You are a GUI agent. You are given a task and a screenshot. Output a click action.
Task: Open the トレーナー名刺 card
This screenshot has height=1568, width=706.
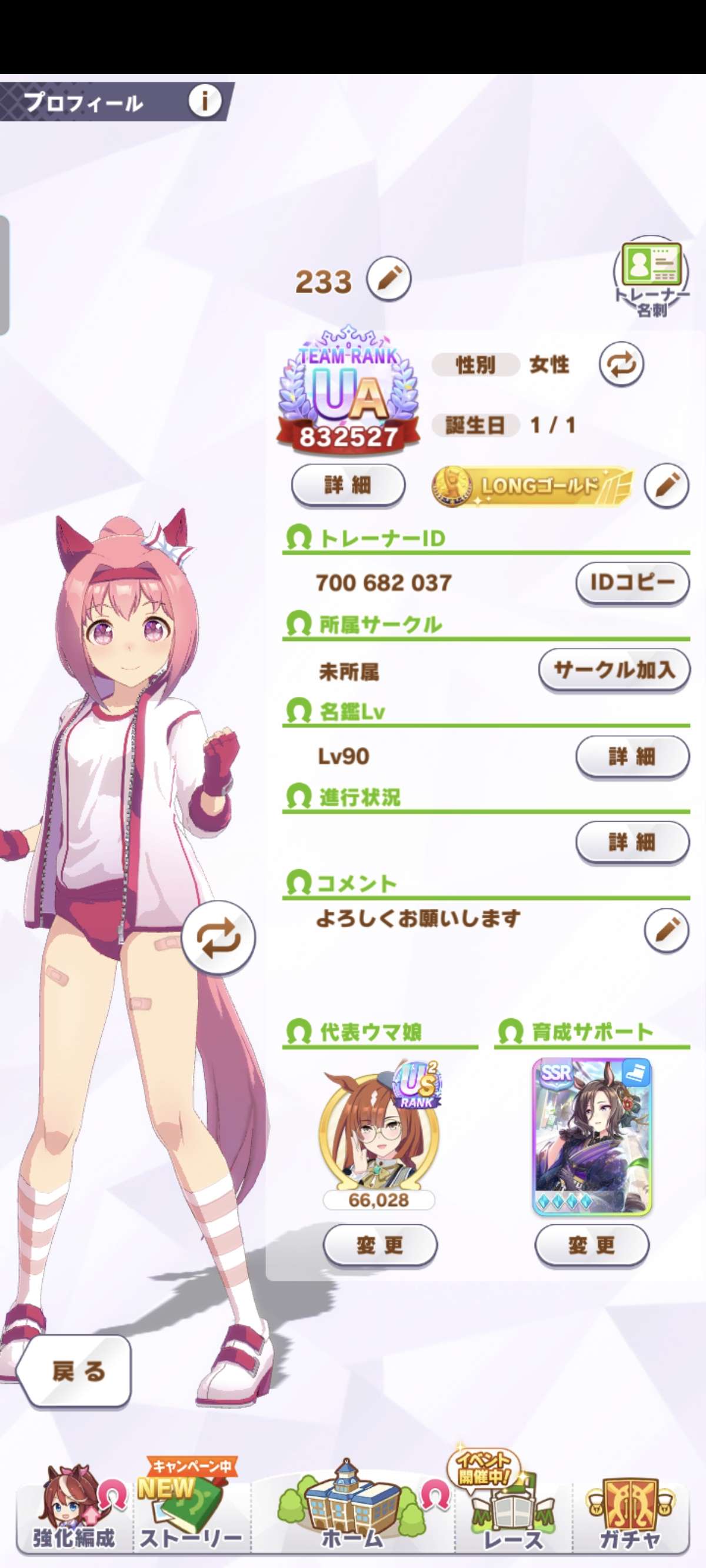tap(651, 277)
